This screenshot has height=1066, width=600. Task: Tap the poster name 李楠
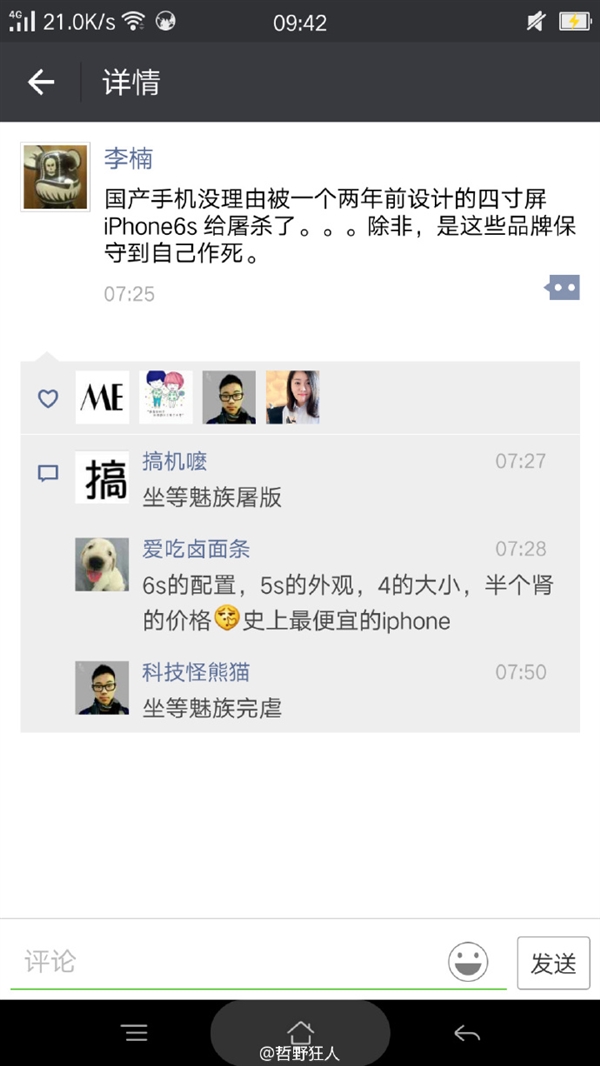[128, 159]
